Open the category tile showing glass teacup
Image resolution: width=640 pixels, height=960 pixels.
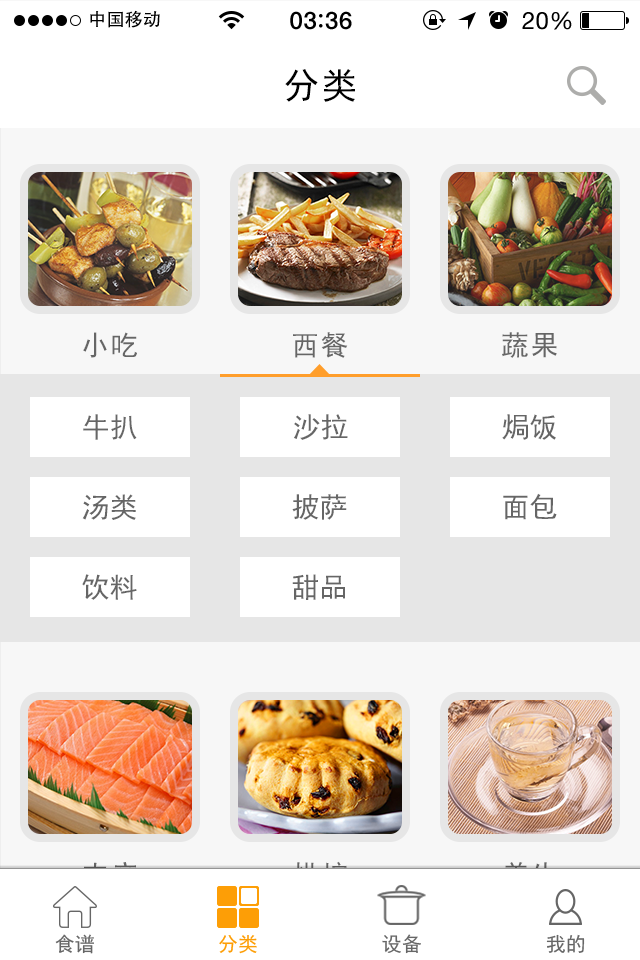point(530,767)
